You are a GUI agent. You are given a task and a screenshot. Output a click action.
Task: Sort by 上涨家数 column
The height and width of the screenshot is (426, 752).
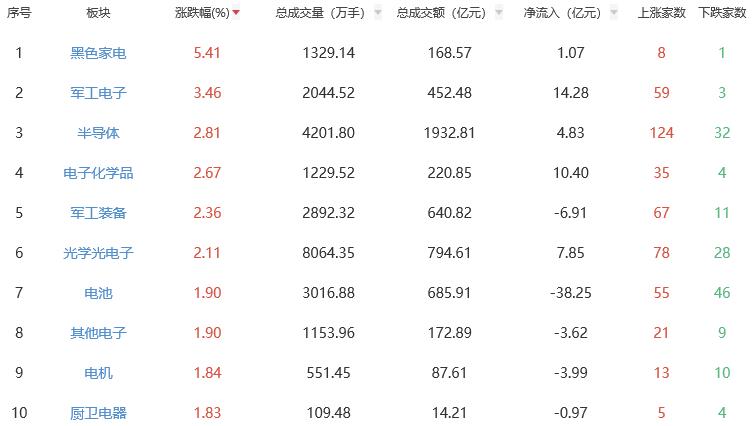[x=661, y=13]
